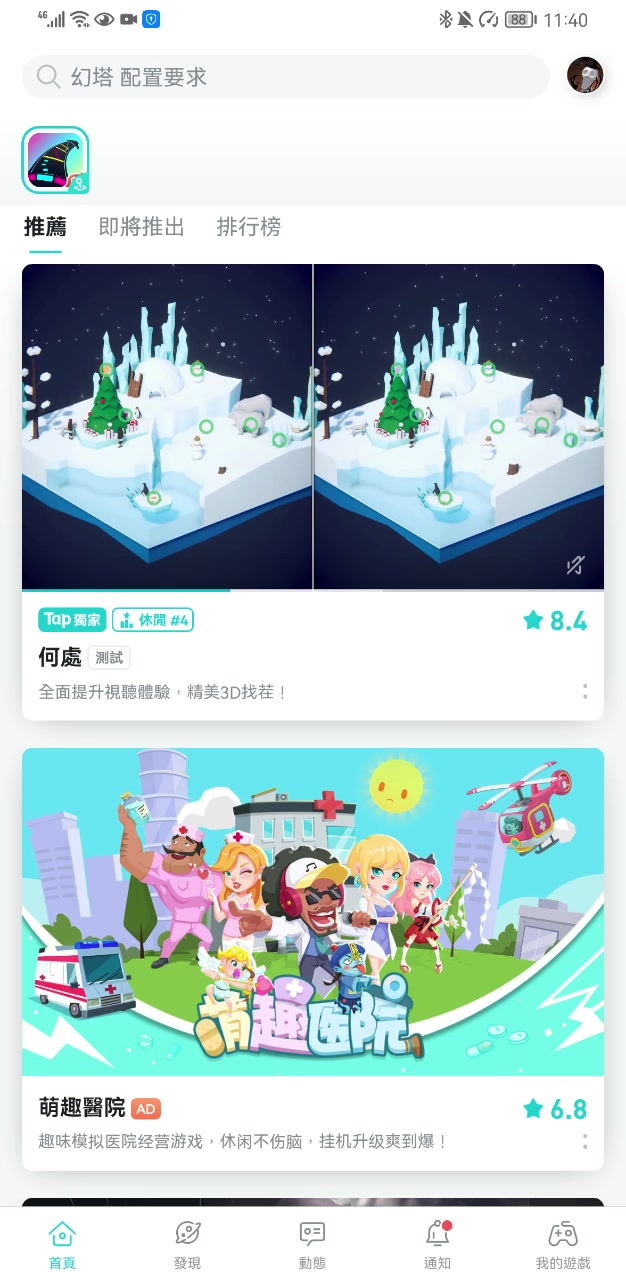This screenshot has height=1280, width=626.
Task: Open the profile avatar at top right
Action: coord(585,76)
